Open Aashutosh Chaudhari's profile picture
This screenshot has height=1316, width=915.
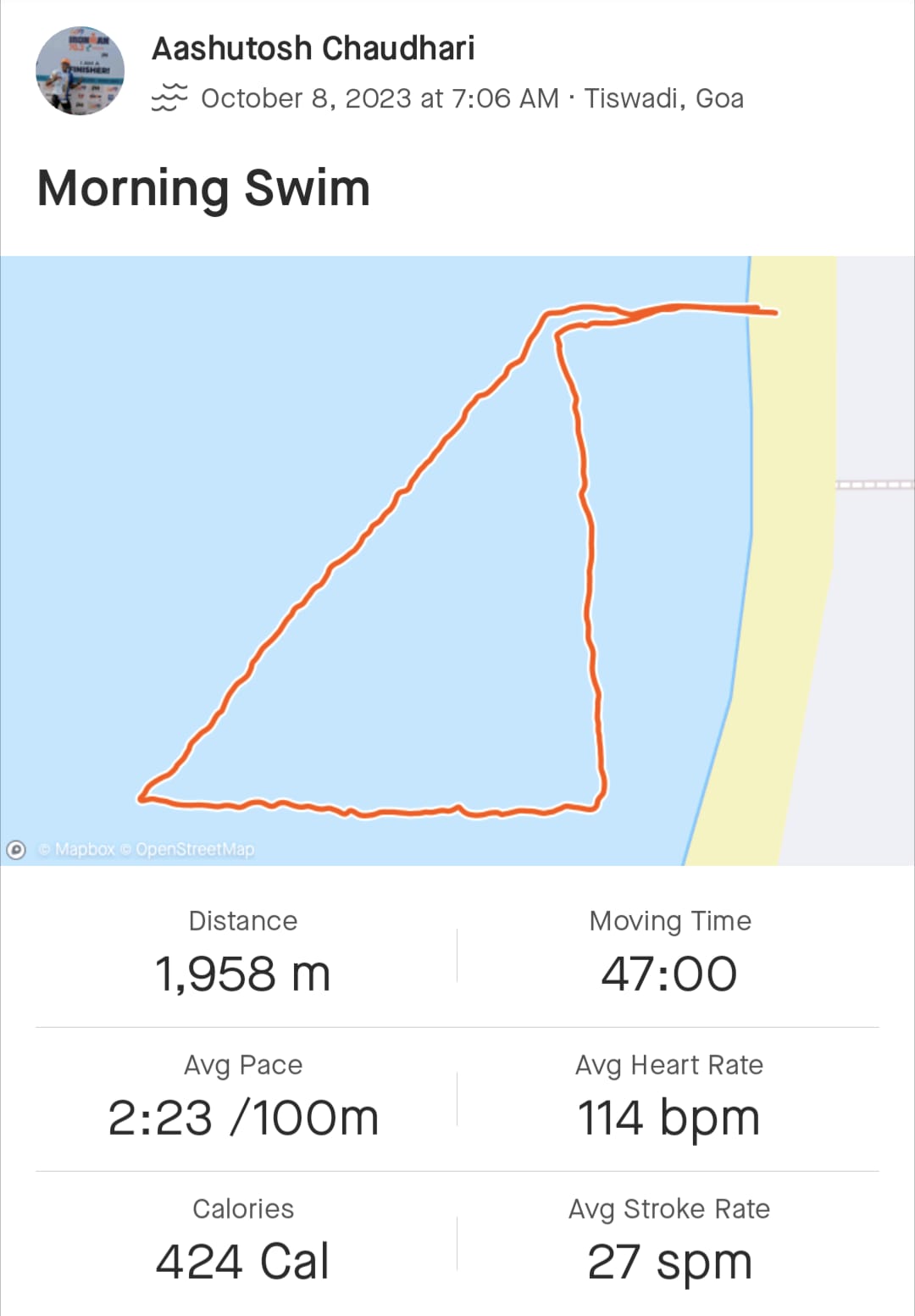pyautogui.click(x=80, y=71)
